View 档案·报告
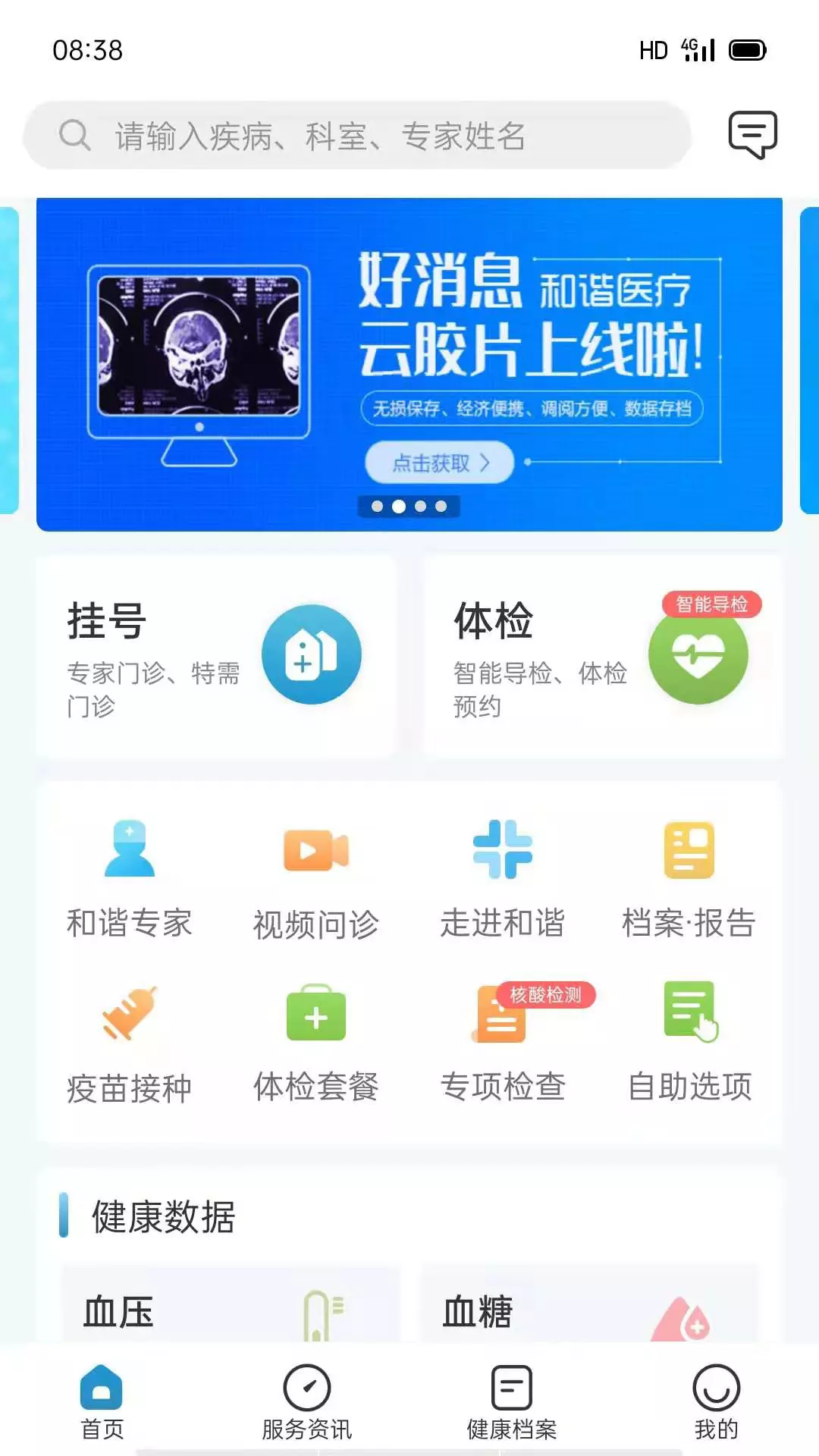The width and height of the screenshot is (819, 1456). (689, 880)
